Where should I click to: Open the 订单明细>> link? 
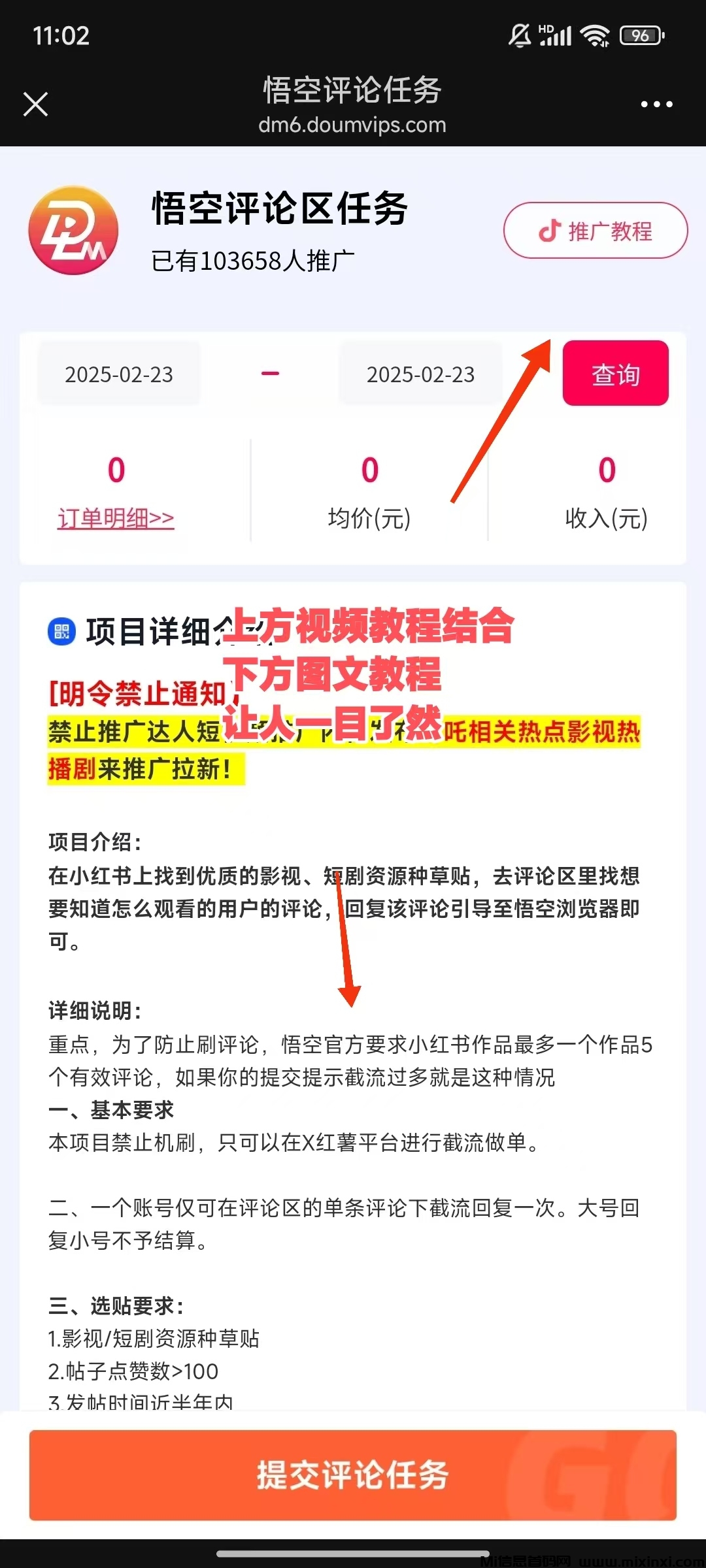tap(116, 519)
